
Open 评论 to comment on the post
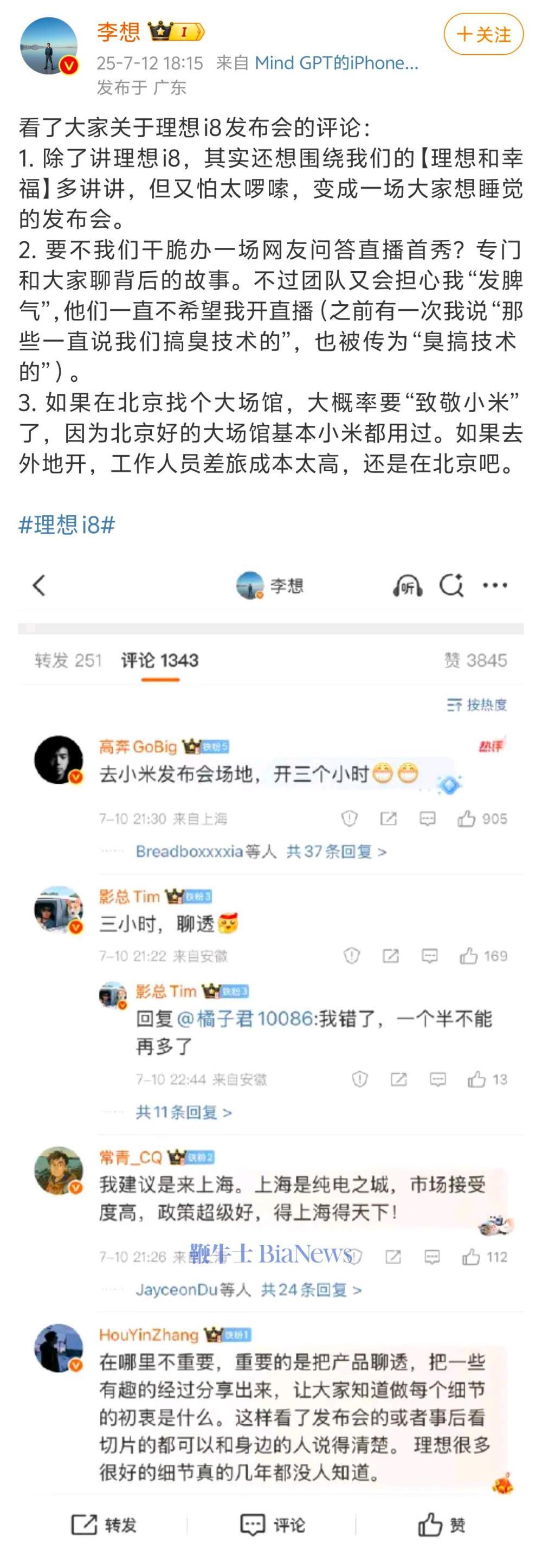click(x=272, y=1525)
